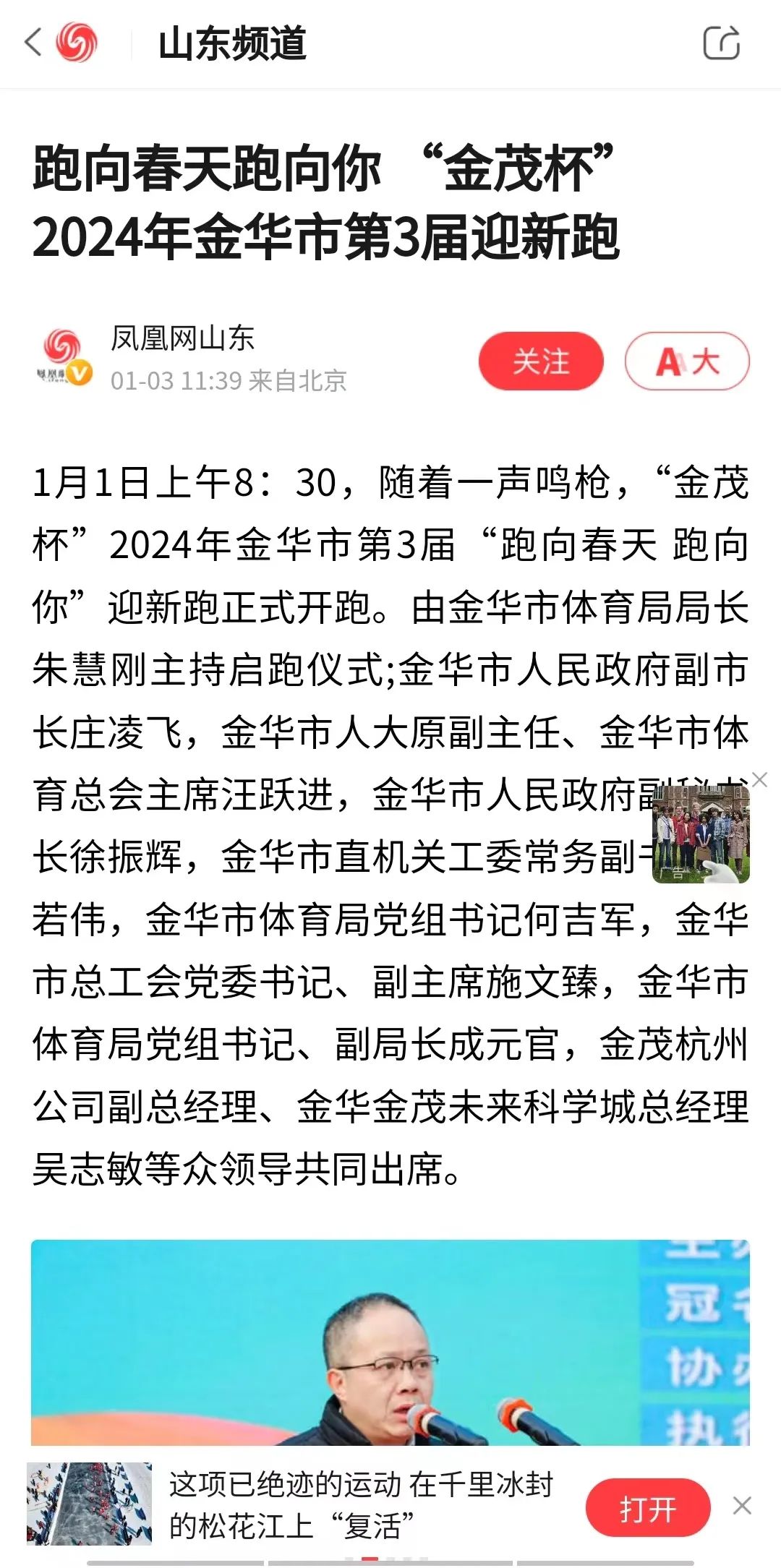Tap 打开 to open in app
The width and height of the screenshot is (781, 1568).
648,1509
